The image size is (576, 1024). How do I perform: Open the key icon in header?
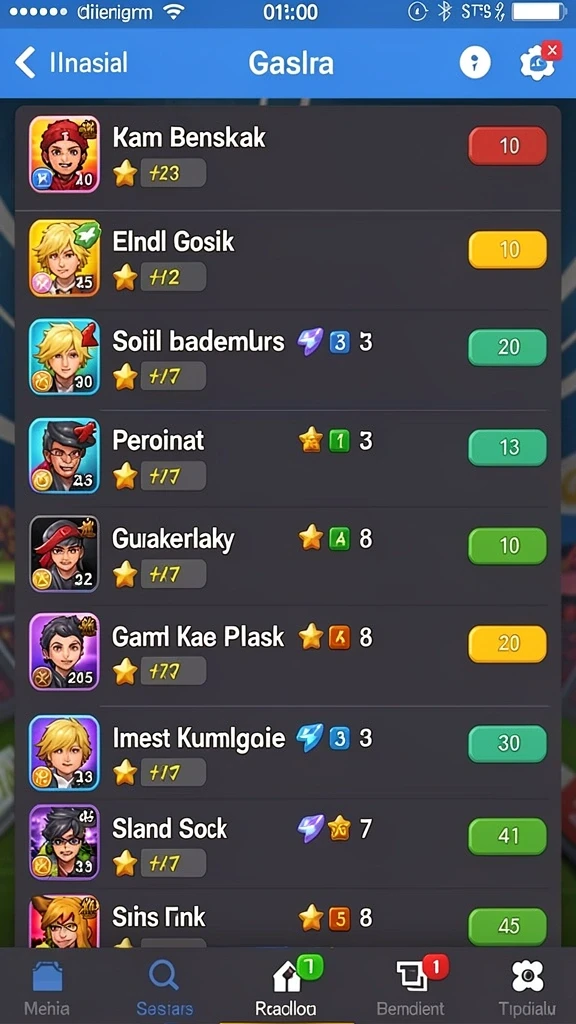(475, 63)
